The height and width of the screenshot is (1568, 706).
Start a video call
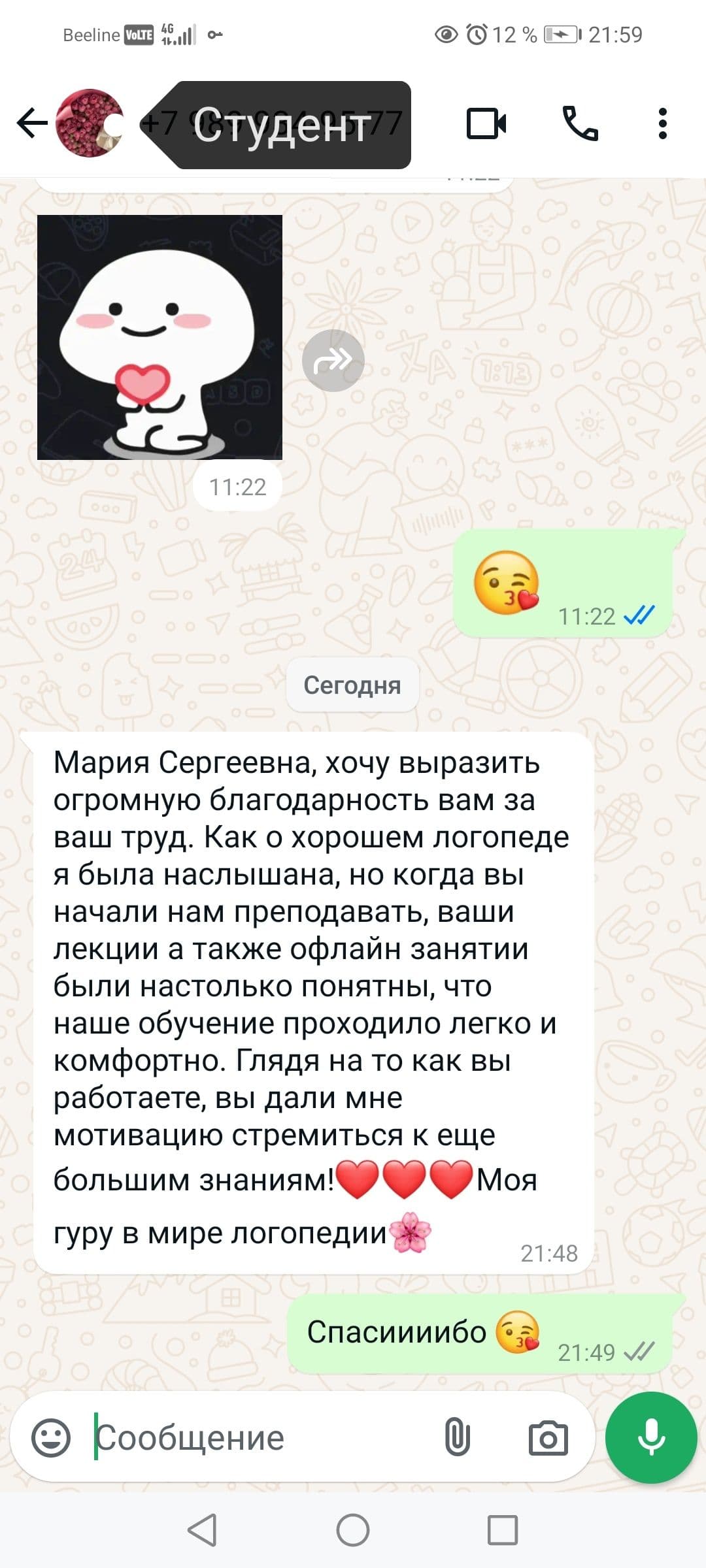coord(486,123)
